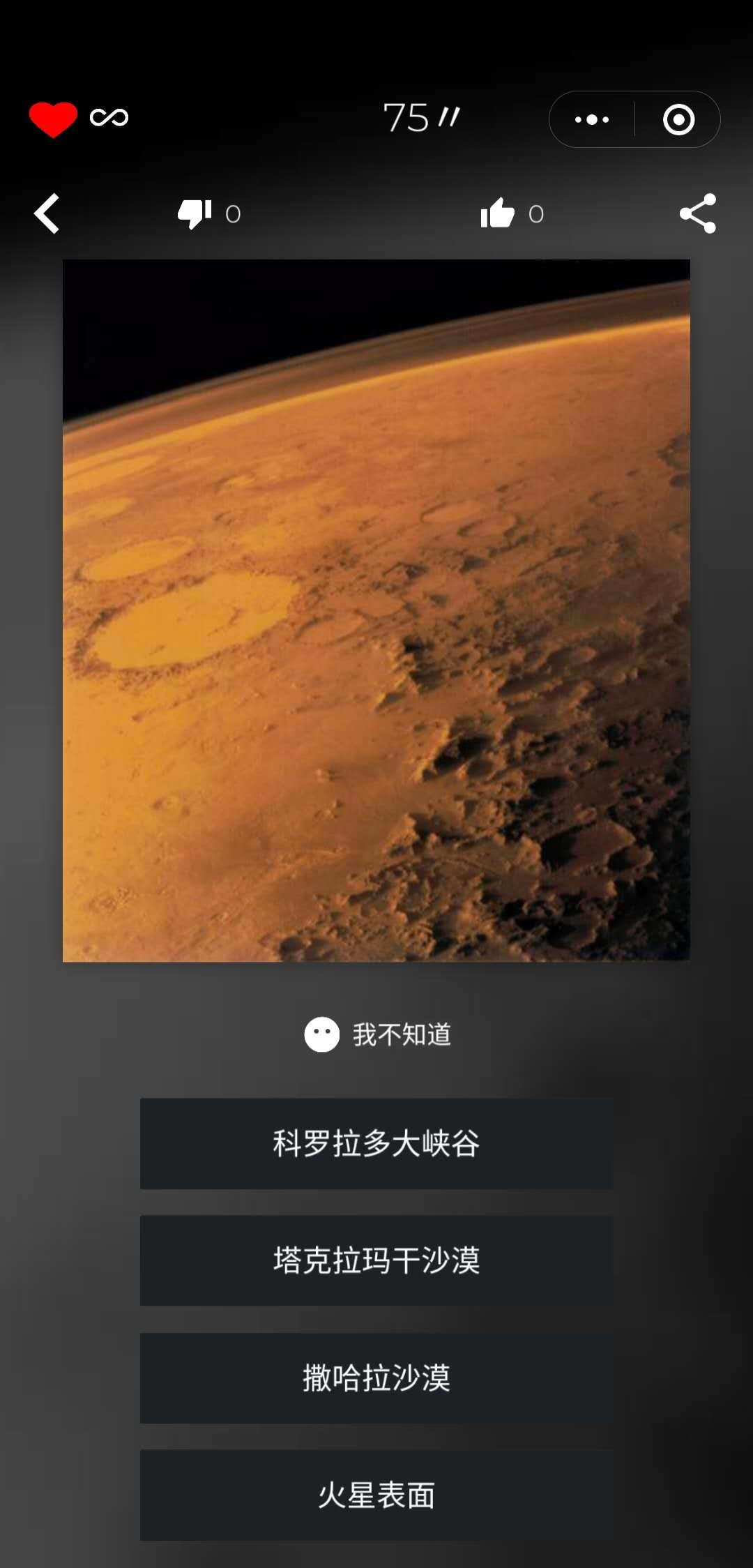Answer with 火星表面
Screen dimensions: 753x1568
(x=376, y=1495)
